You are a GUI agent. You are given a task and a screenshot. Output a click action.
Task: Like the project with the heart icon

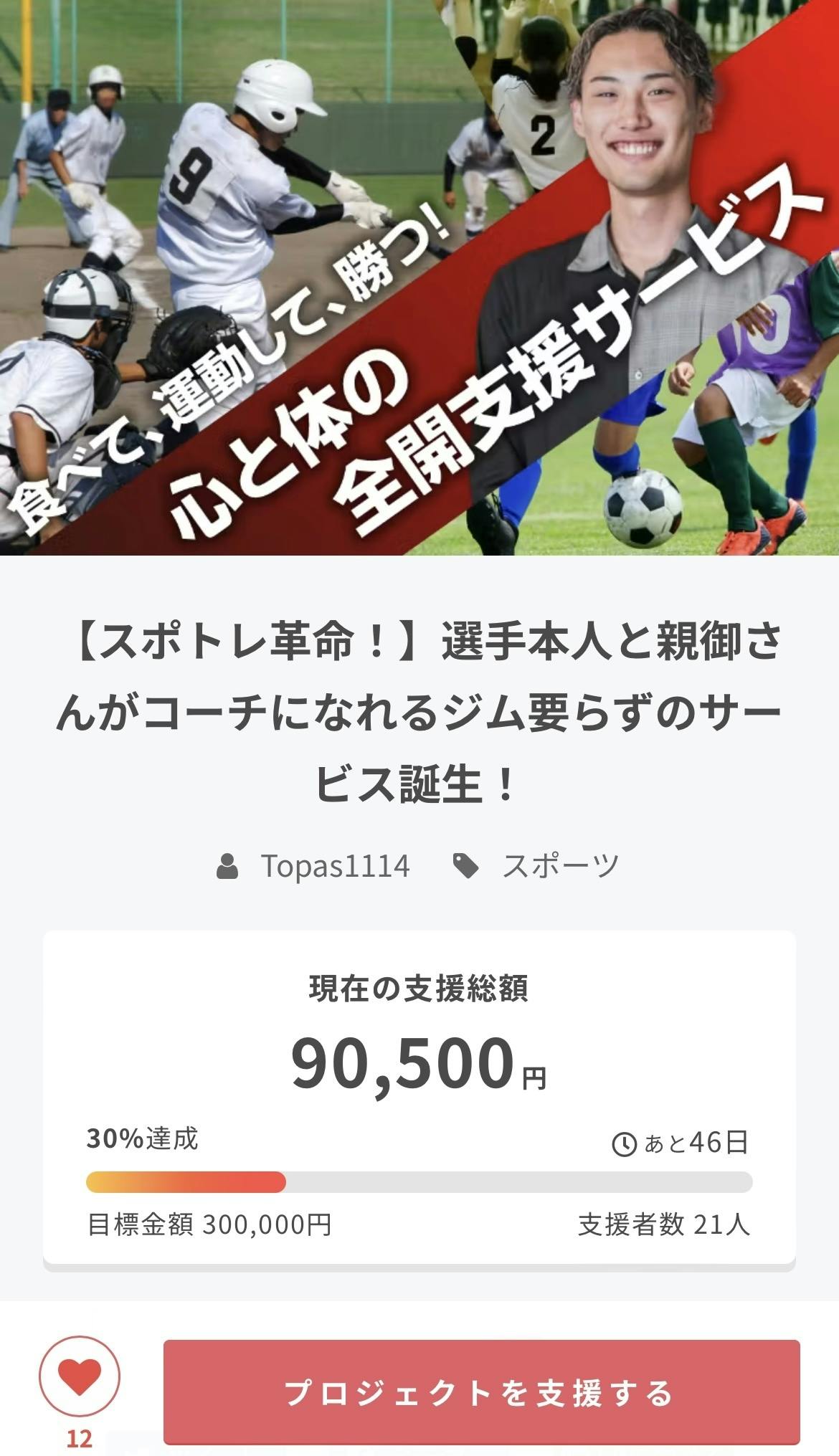point(79,1376)
